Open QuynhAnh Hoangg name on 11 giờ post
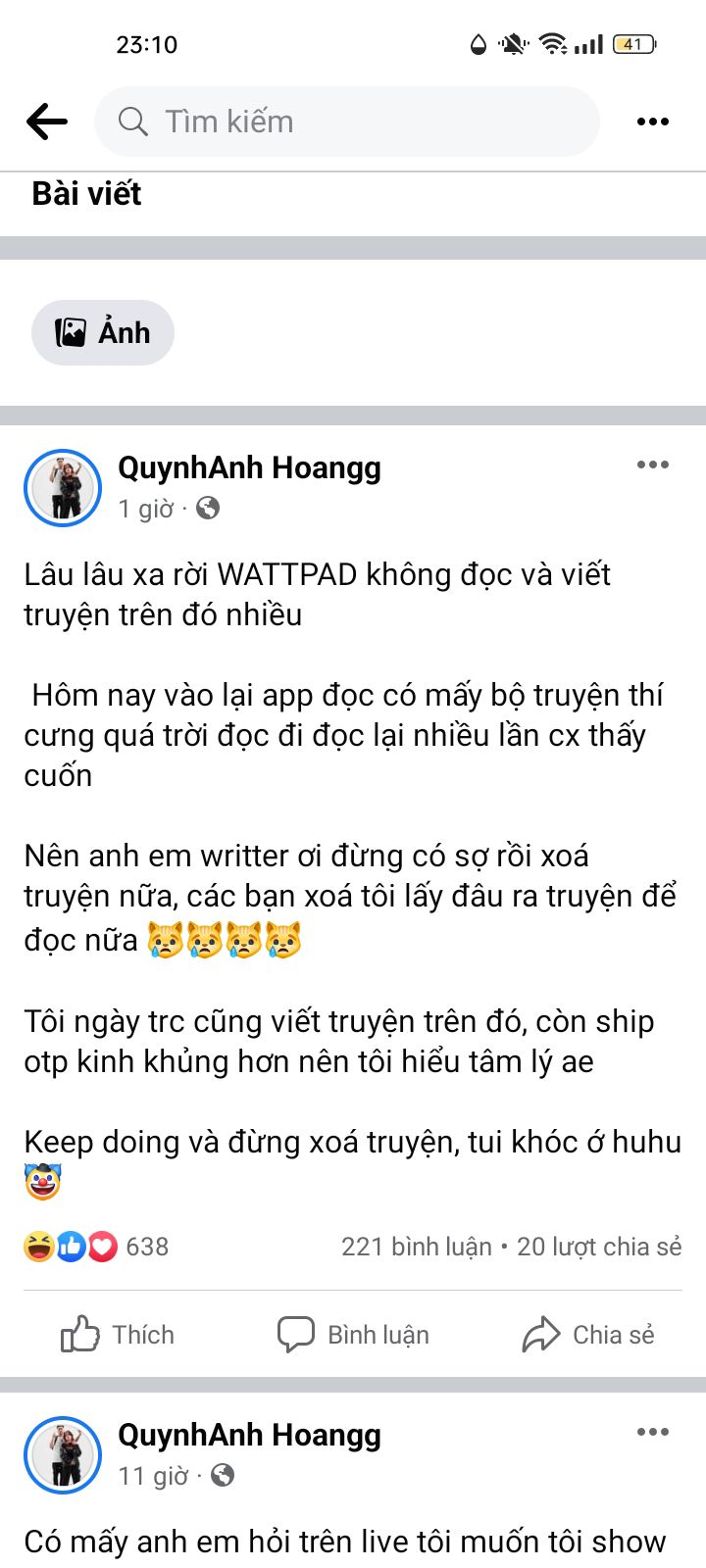706x1568 pixels. click(x=249, y=1436)
